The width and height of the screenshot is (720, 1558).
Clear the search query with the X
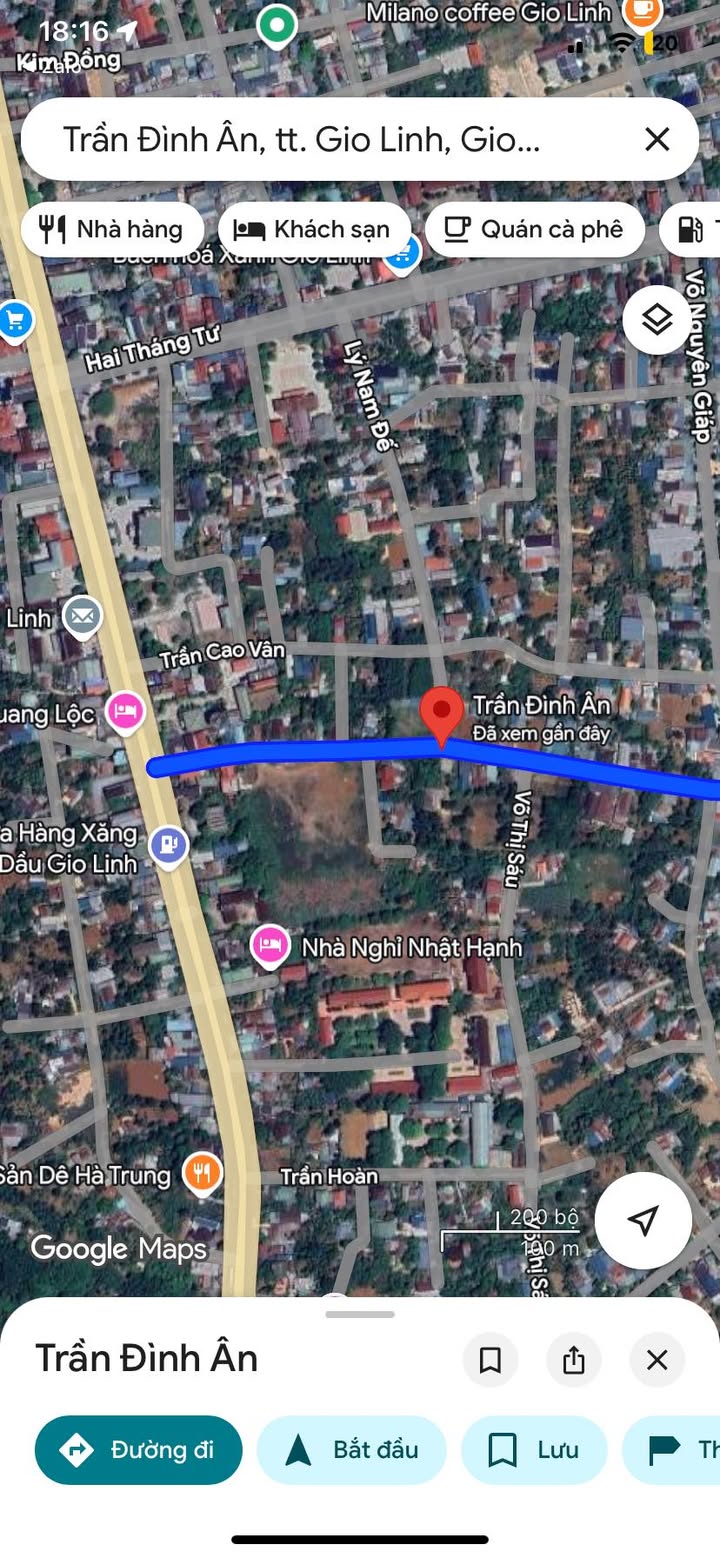pyautogui.click(x=657, y=140)
